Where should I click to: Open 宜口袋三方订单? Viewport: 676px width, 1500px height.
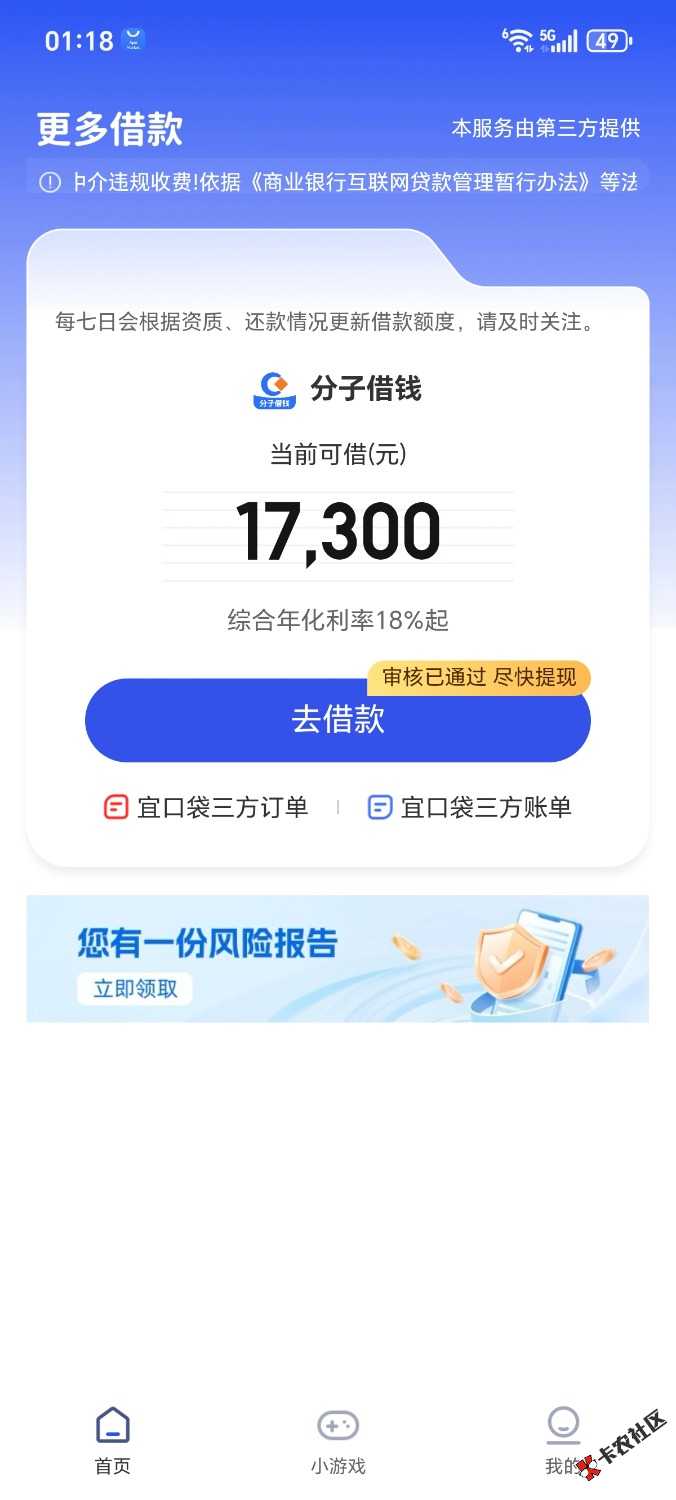point(206,807)
